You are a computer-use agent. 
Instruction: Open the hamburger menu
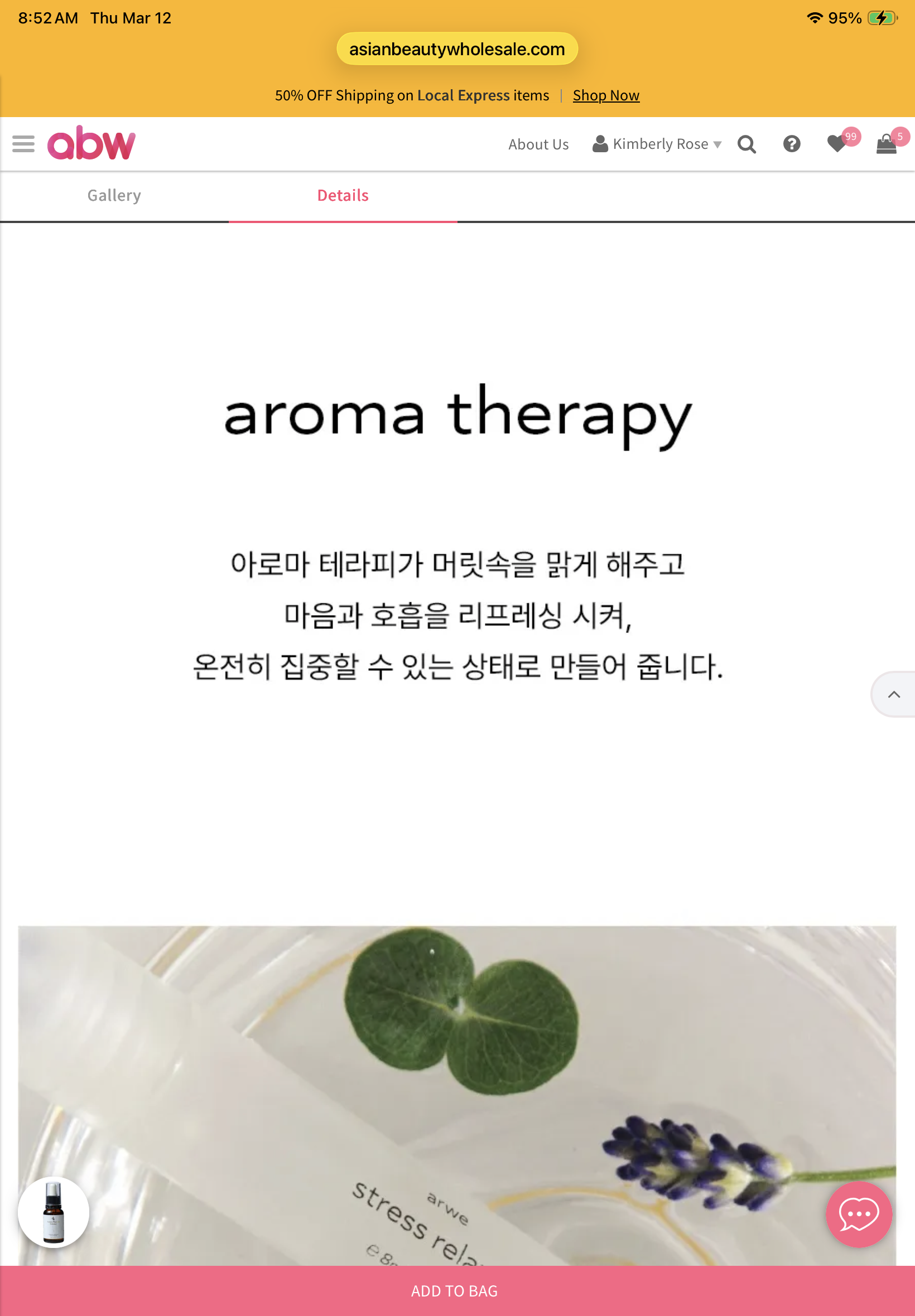tap(23, 144)
